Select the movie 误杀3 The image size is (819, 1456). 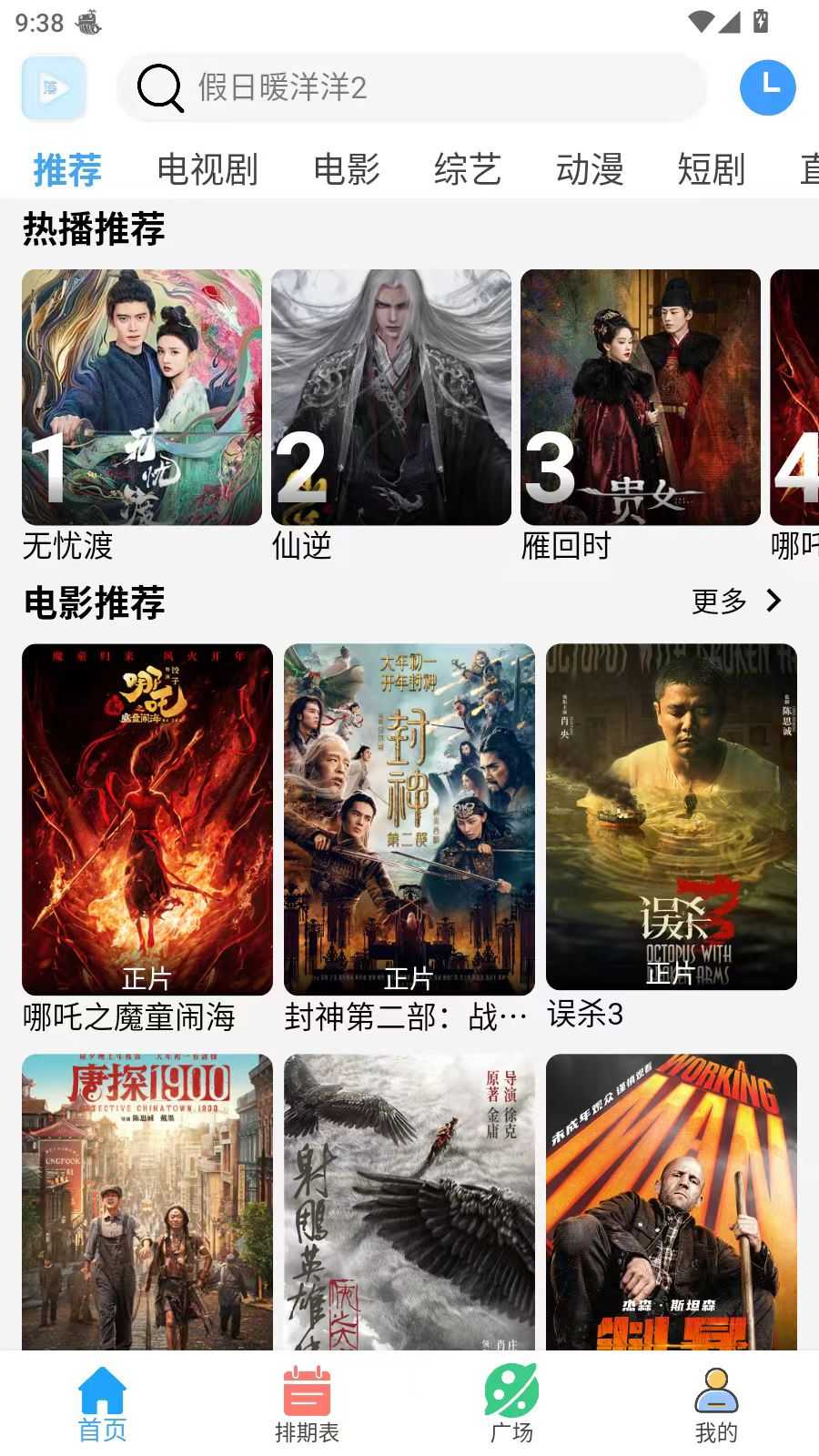(672, 816)
